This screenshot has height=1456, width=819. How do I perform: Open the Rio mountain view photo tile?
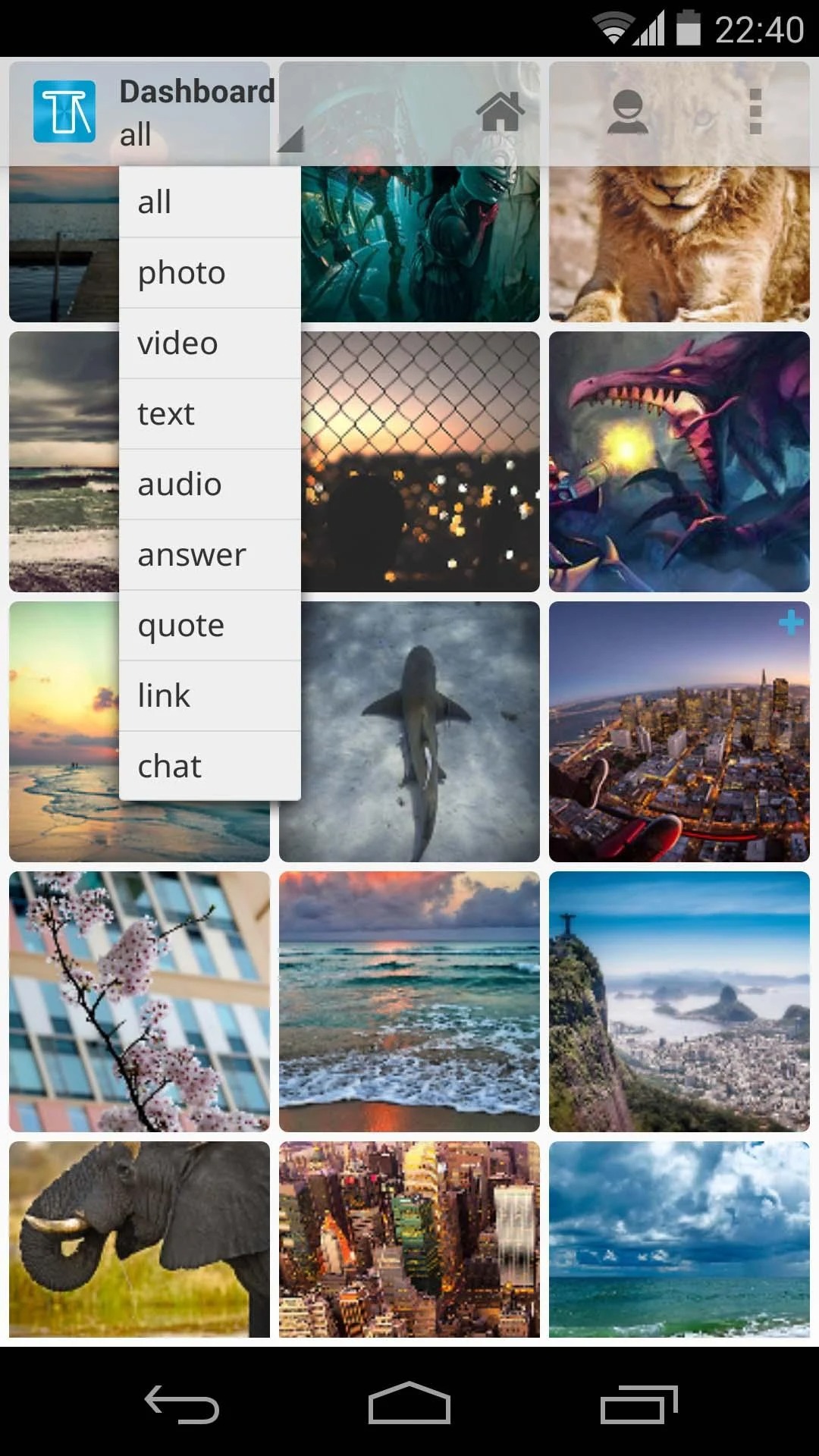679,1002
